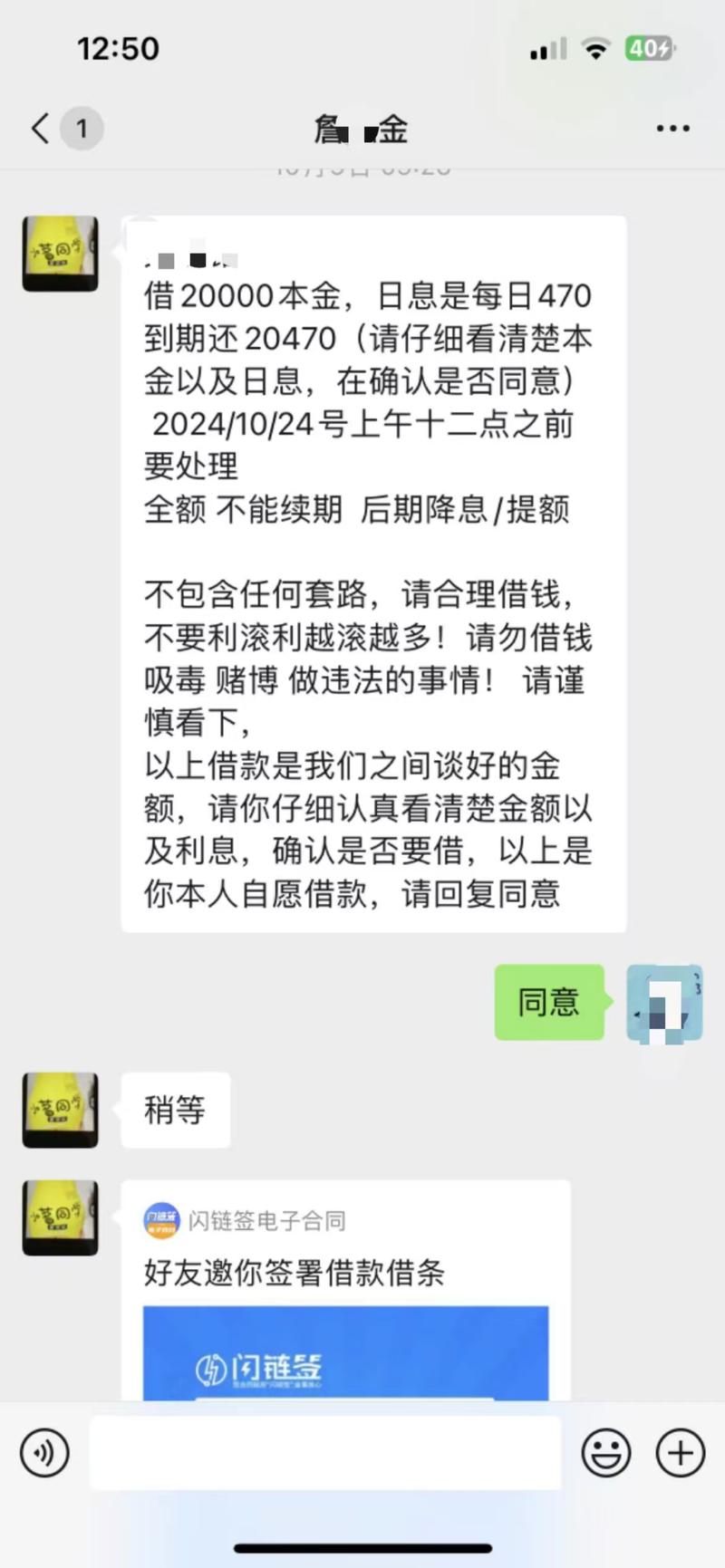Image resolution: width=725 pixels, height=1568 pixels.
Task: Open the emoji picker
Action: 605,1453
